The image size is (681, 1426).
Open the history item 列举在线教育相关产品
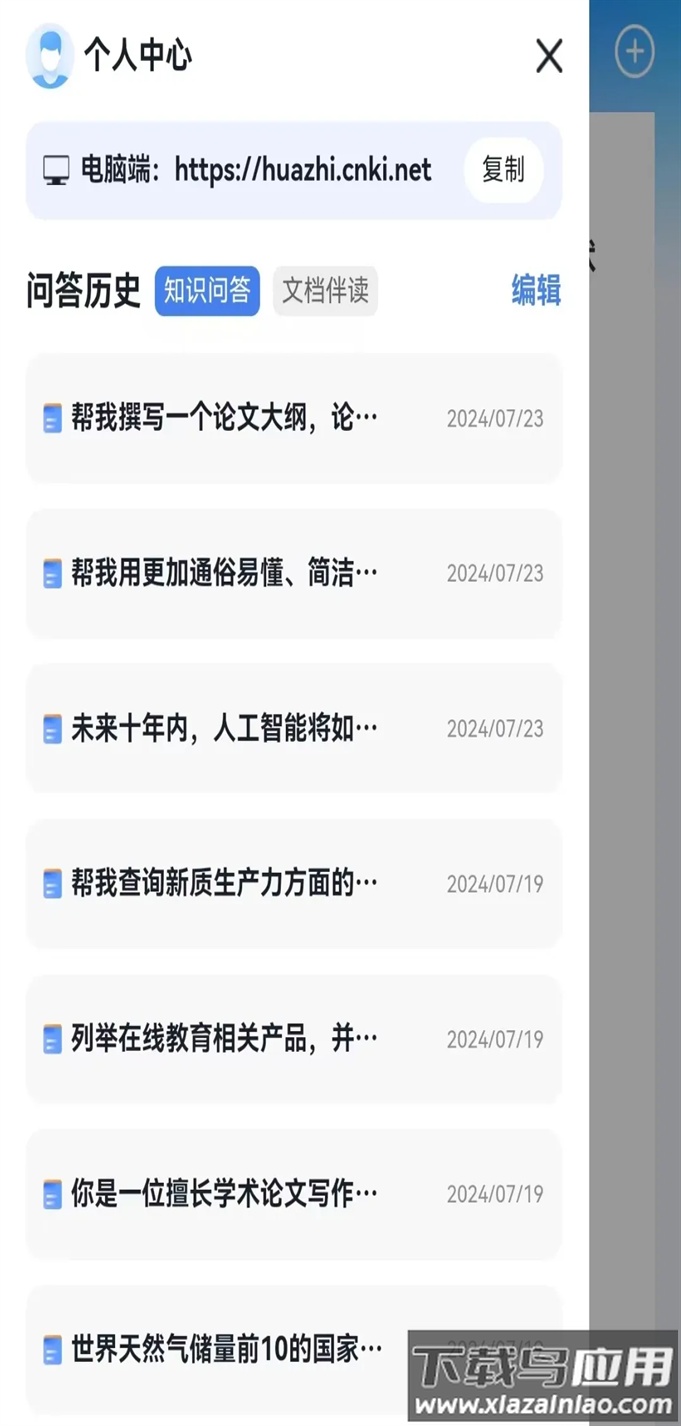point(293,1039)
